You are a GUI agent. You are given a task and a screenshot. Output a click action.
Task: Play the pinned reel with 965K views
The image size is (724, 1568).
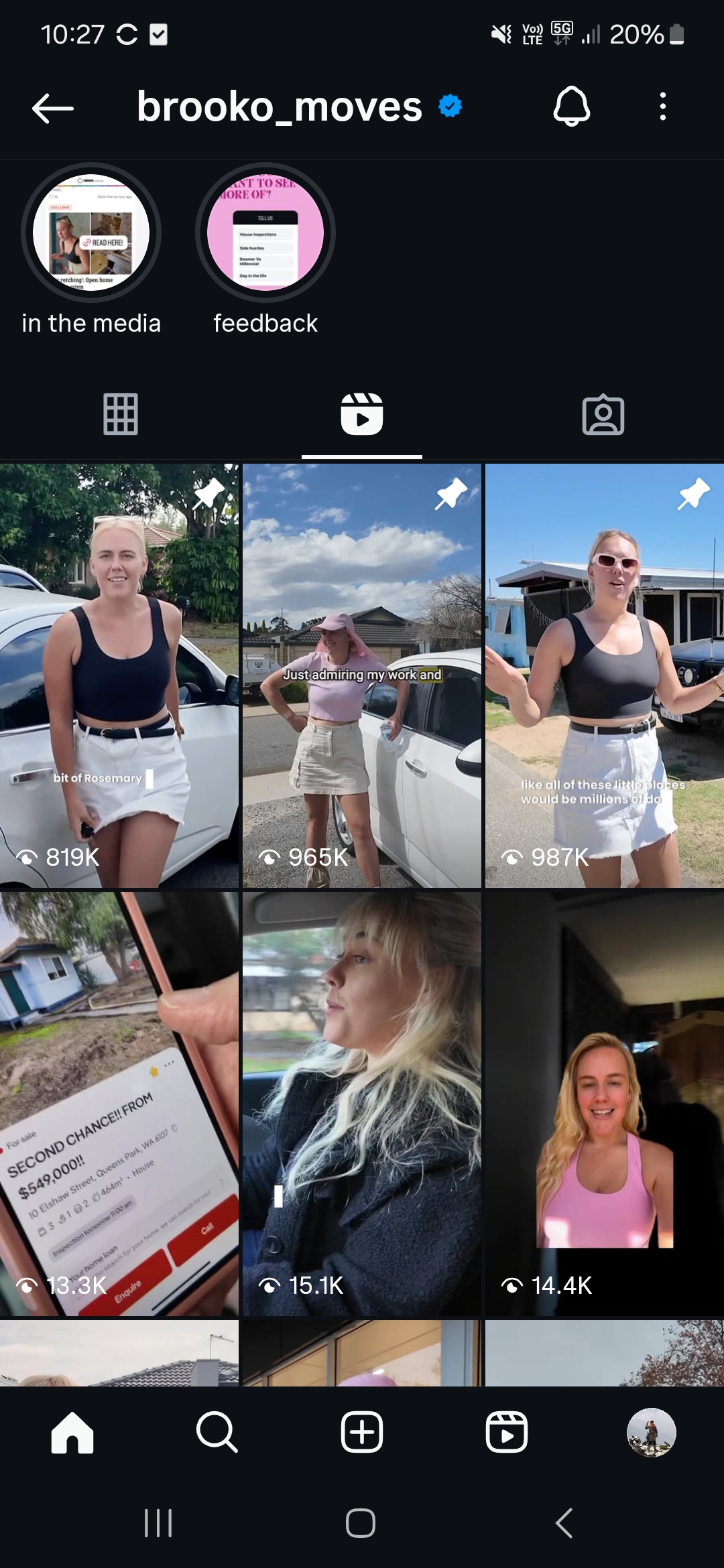(x=362, y=675)
